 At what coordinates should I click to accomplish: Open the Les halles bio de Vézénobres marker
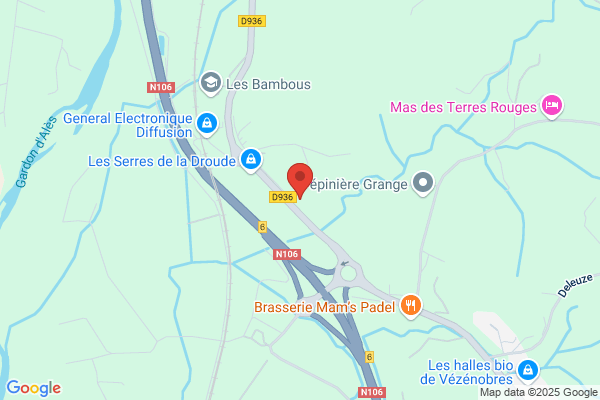(x=528, y=371)
